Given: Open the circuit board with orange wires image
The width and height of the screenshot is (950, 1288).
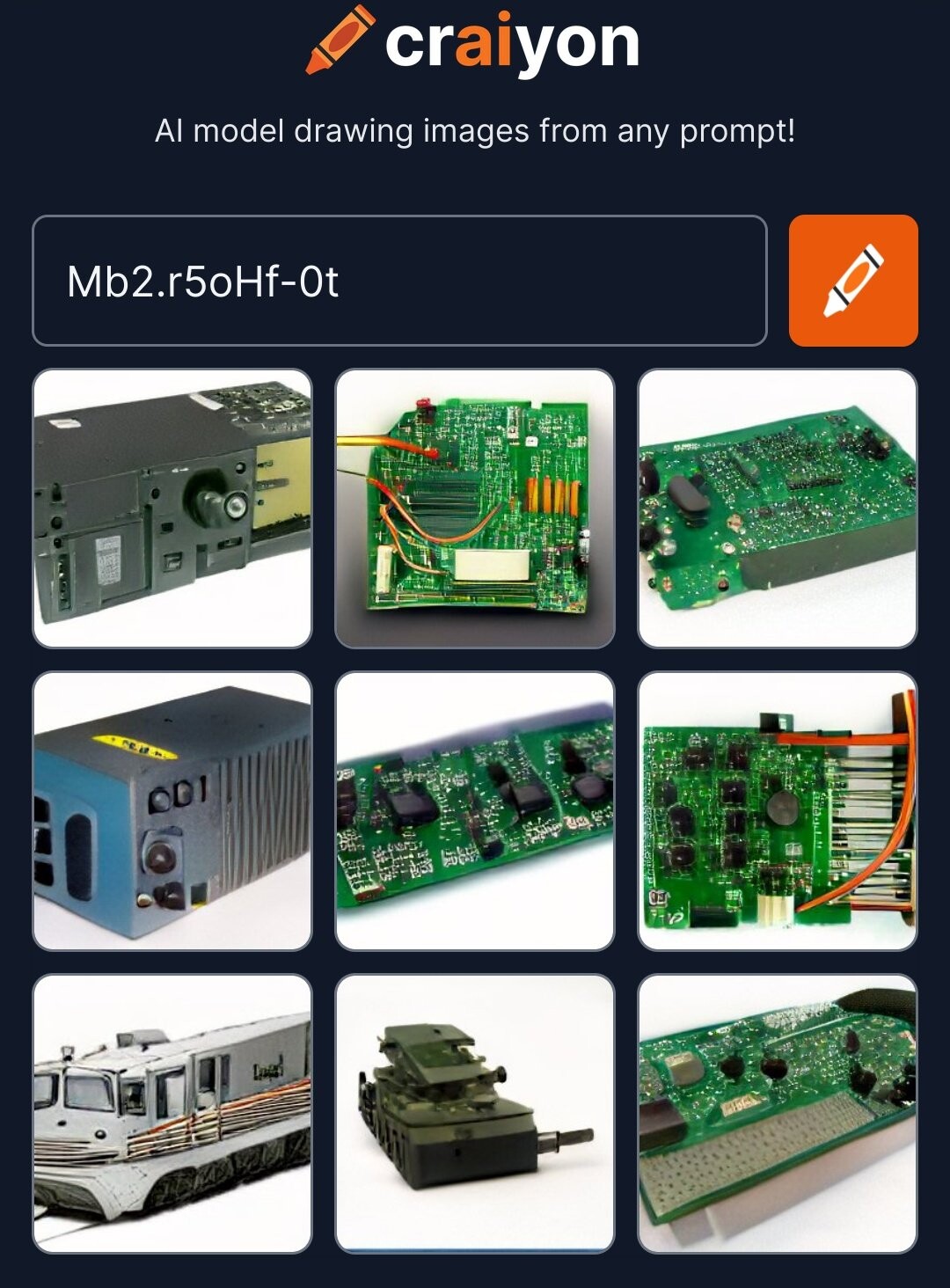Looking at the screenshot, I should click(475, 509).
